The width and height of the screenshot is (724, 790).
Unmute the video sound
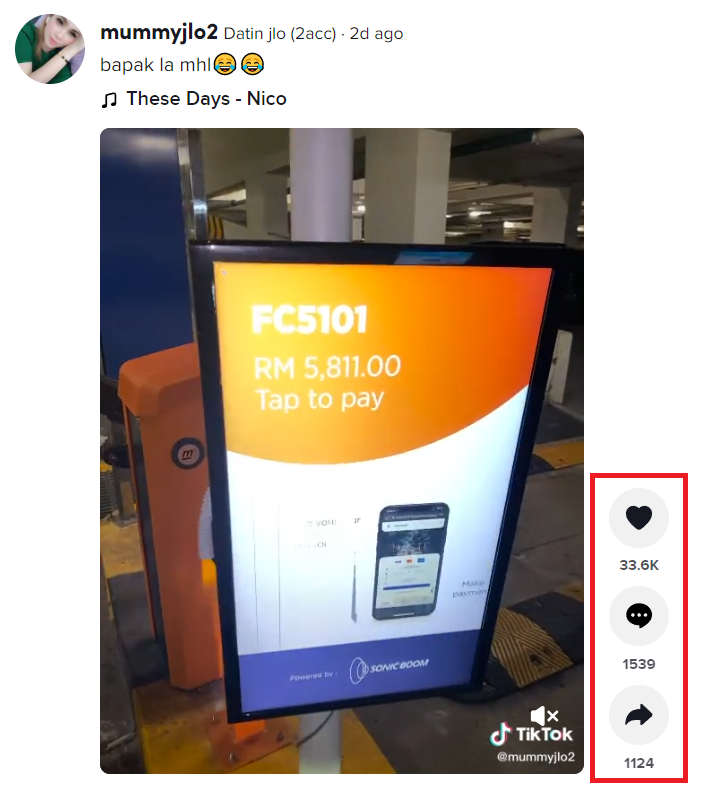tap(545, 716)
